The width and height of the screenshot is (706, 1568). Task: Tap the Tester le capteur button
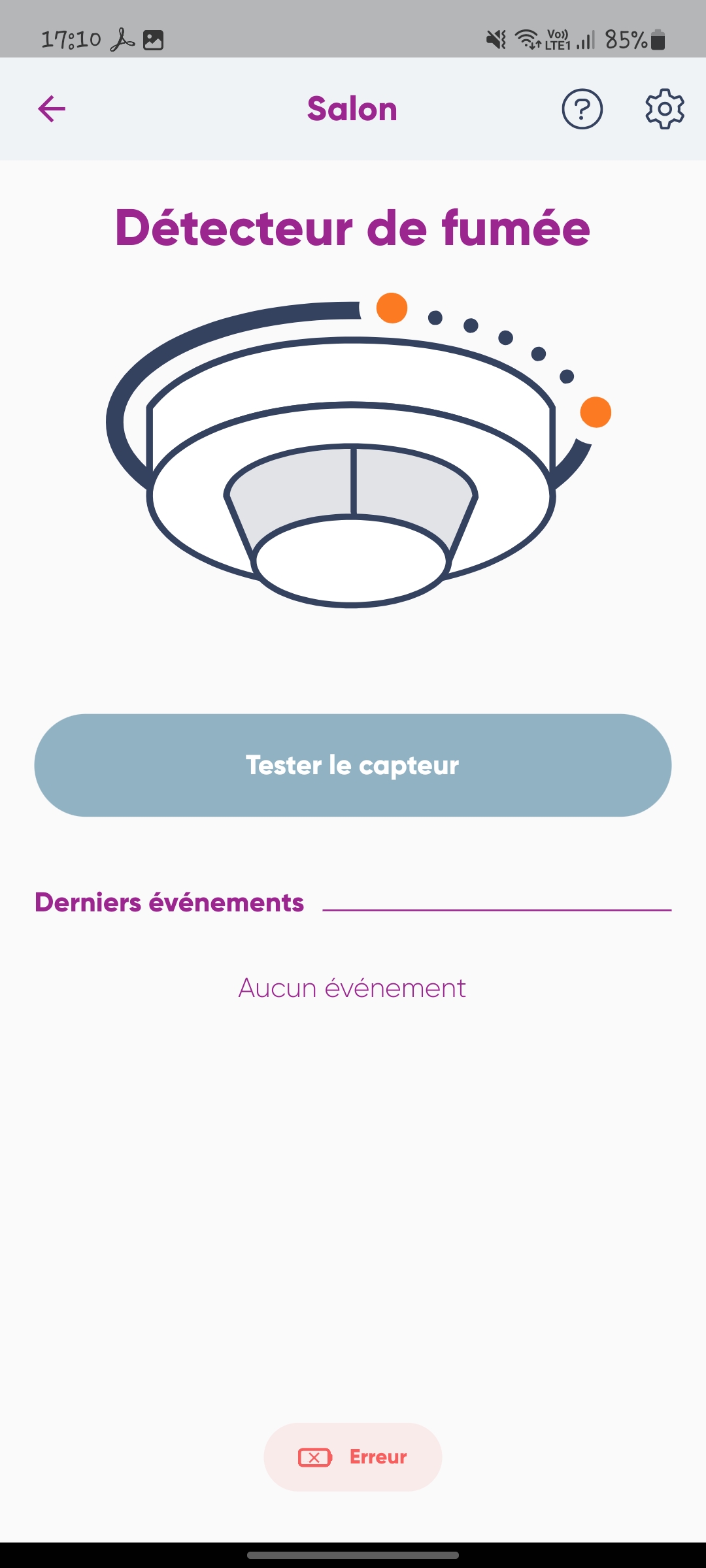click(353, 765)
